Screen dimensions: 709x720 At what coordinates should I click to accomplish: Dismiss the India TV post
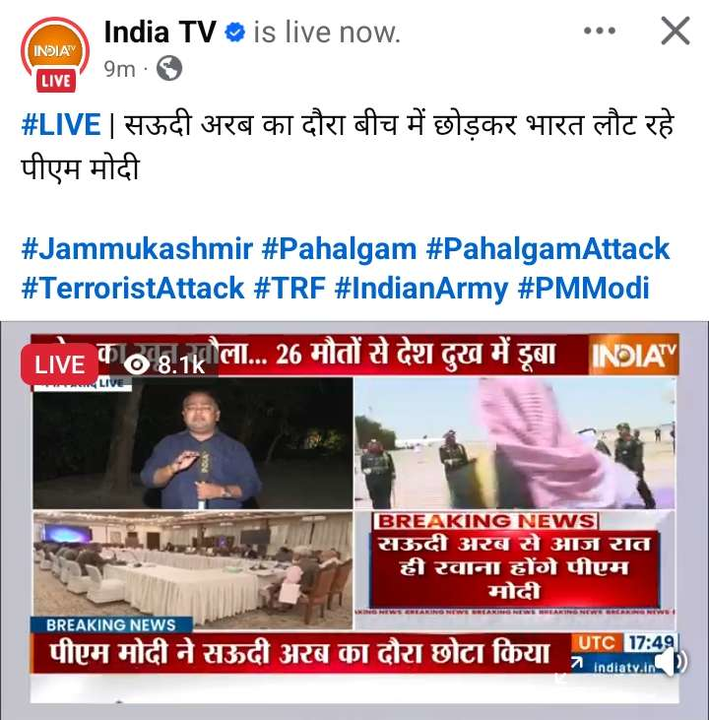[x=676, y=31]
